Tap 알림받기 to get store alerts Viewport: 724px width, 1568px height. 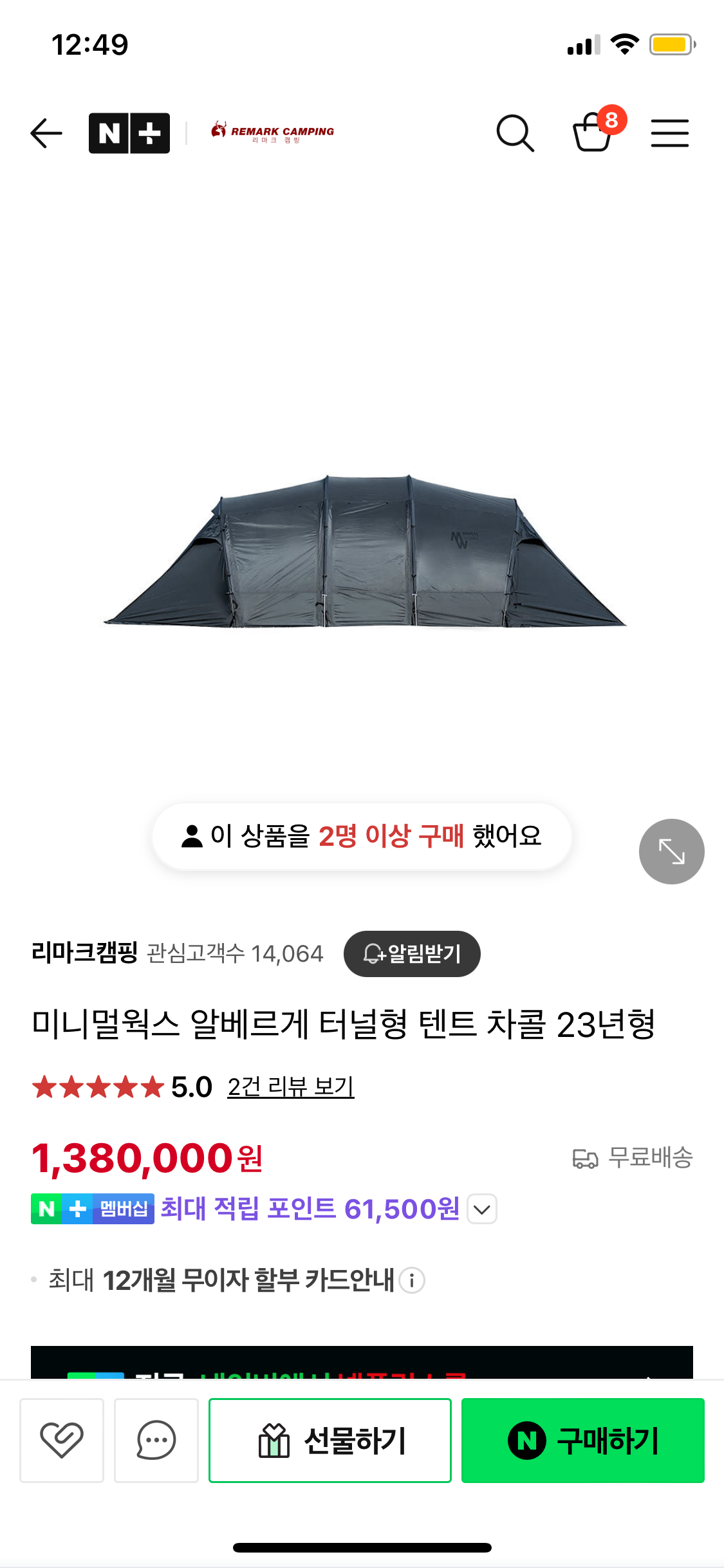coord(412,953)
